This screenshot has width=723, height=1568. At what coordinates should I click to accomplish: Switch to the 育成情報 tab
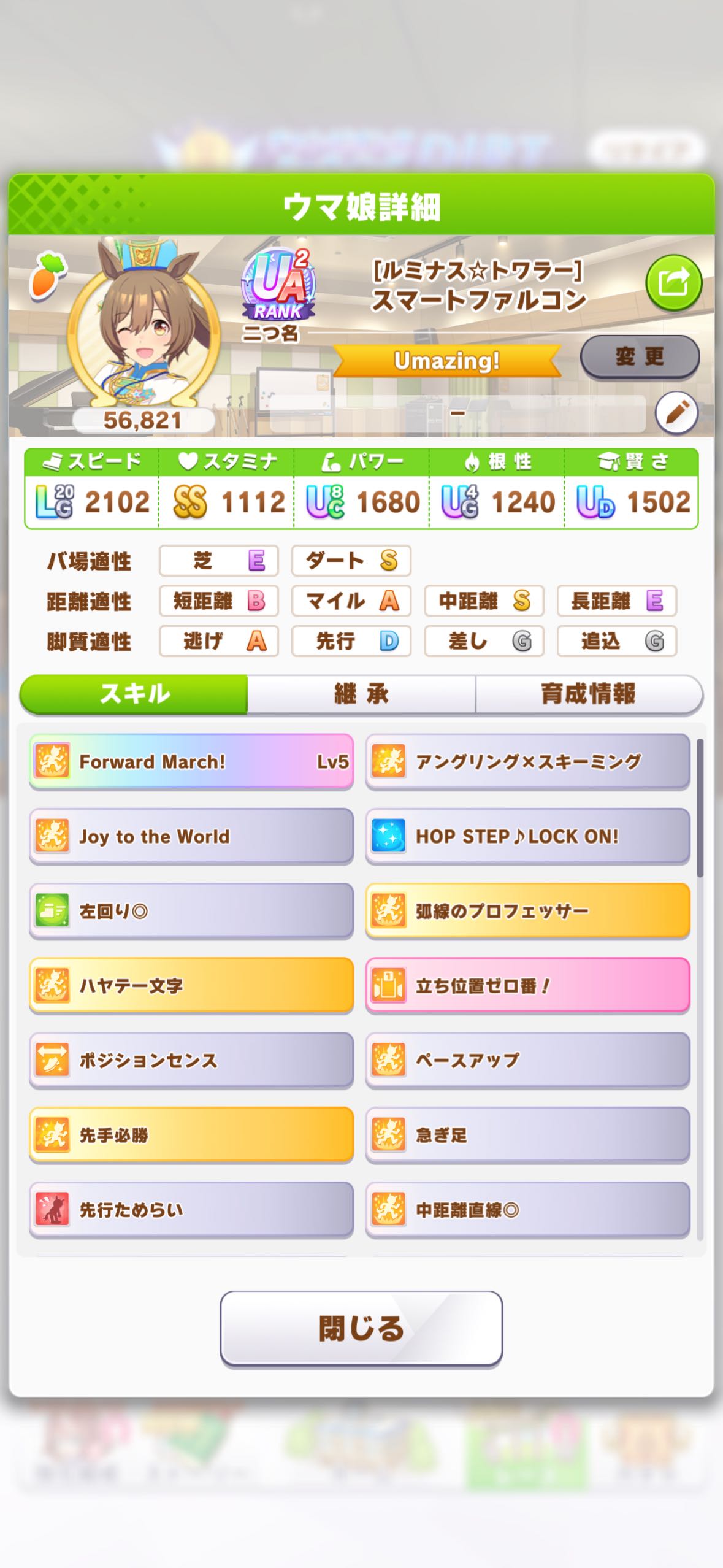pos(588,694)
